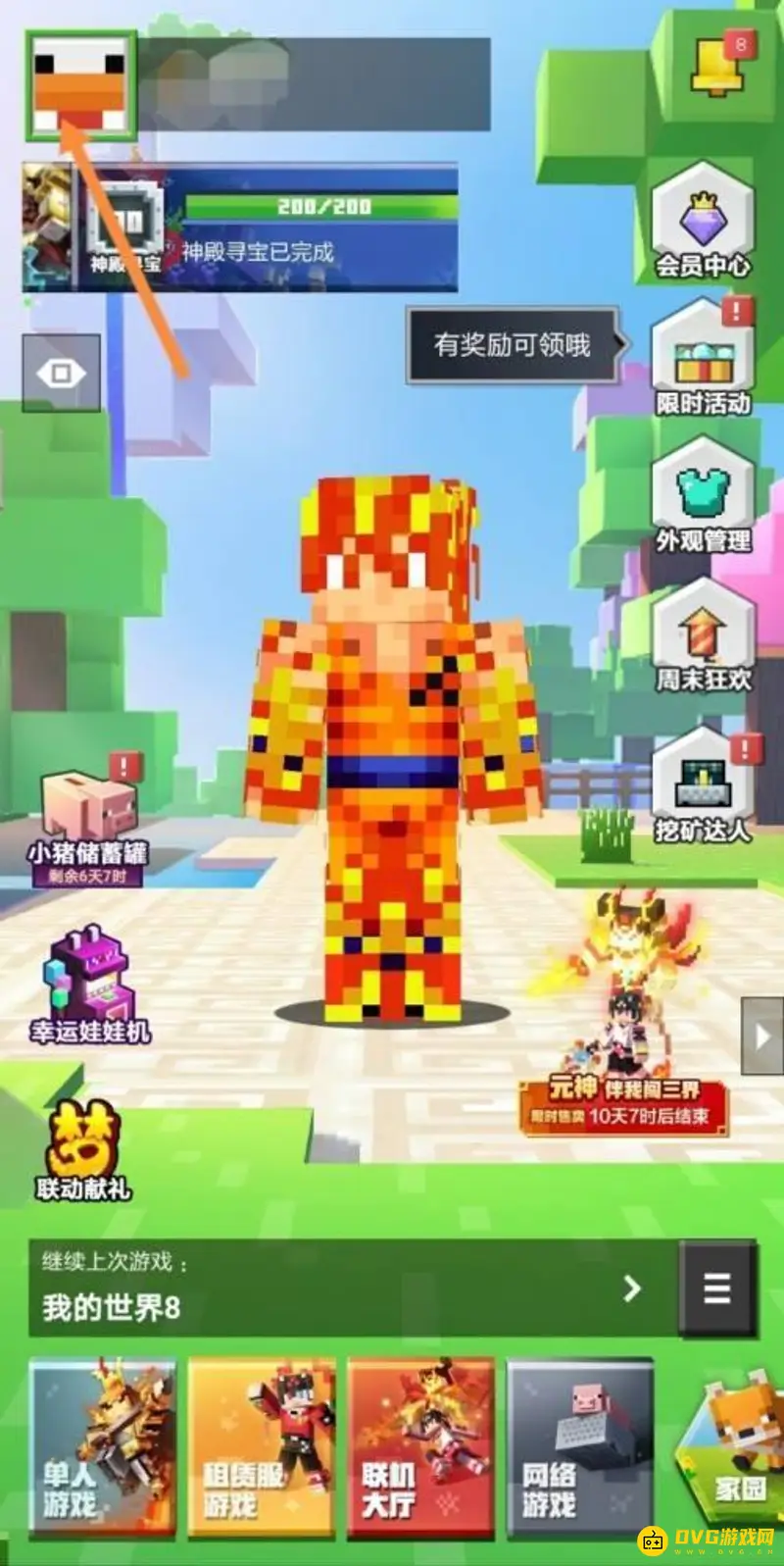The image size is (784, 1566).
Task: Open 会员中心 member center
Action: coord(703,223)
